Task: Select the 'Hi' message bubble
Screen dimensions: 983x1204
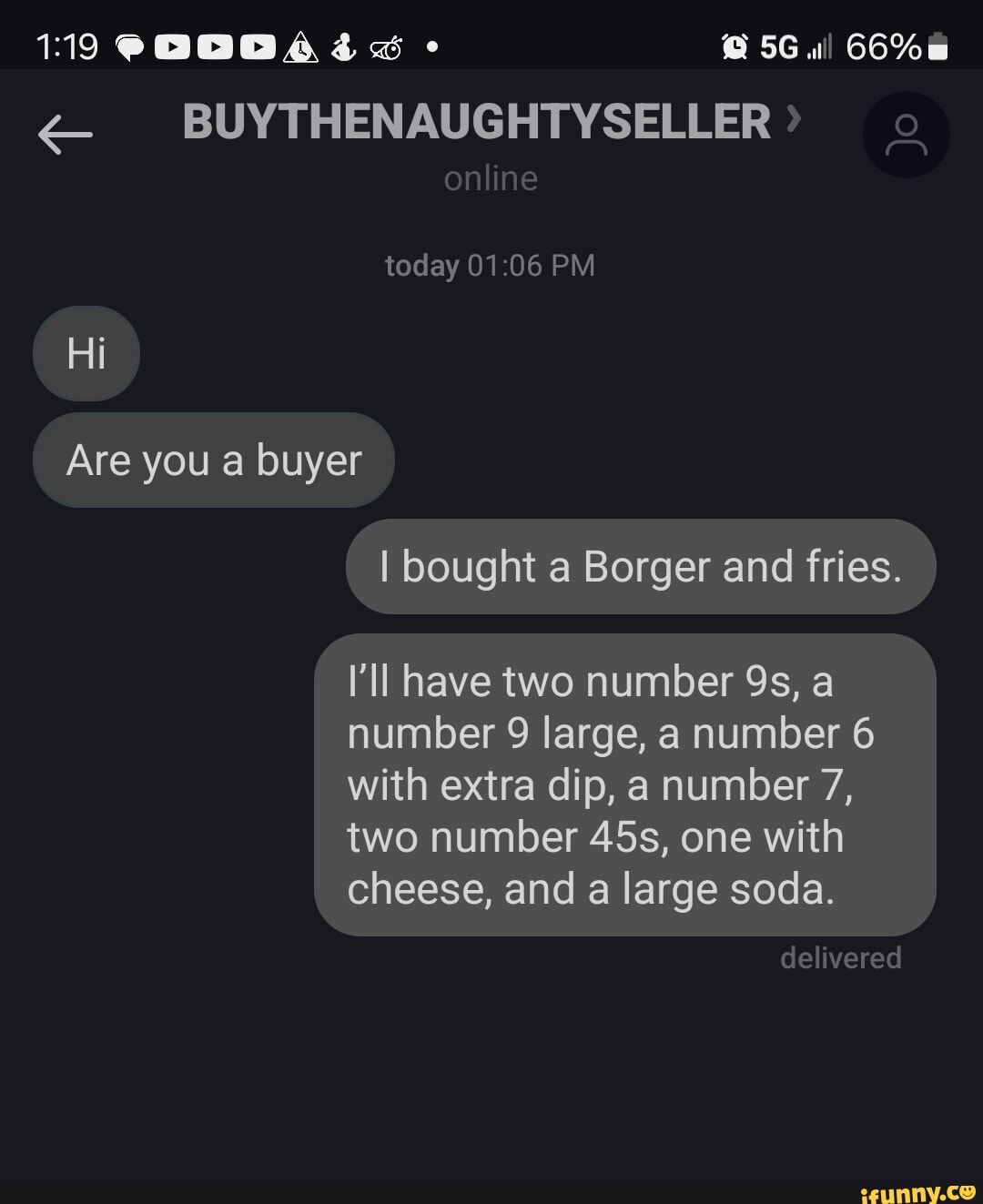Action: tap(86, 354)
